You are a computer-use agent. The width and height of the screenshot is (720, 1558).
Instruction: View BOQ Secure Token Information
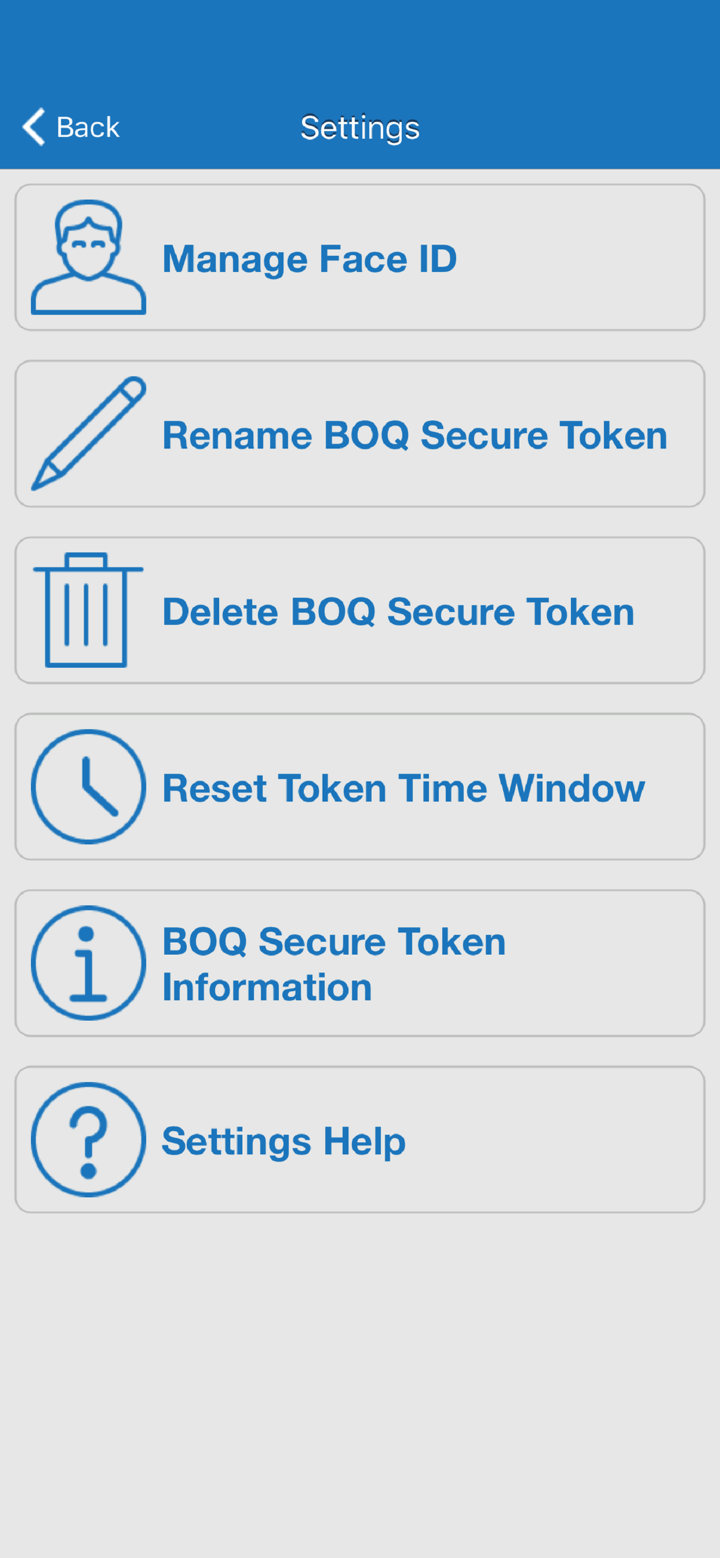[x=360, y=964]
